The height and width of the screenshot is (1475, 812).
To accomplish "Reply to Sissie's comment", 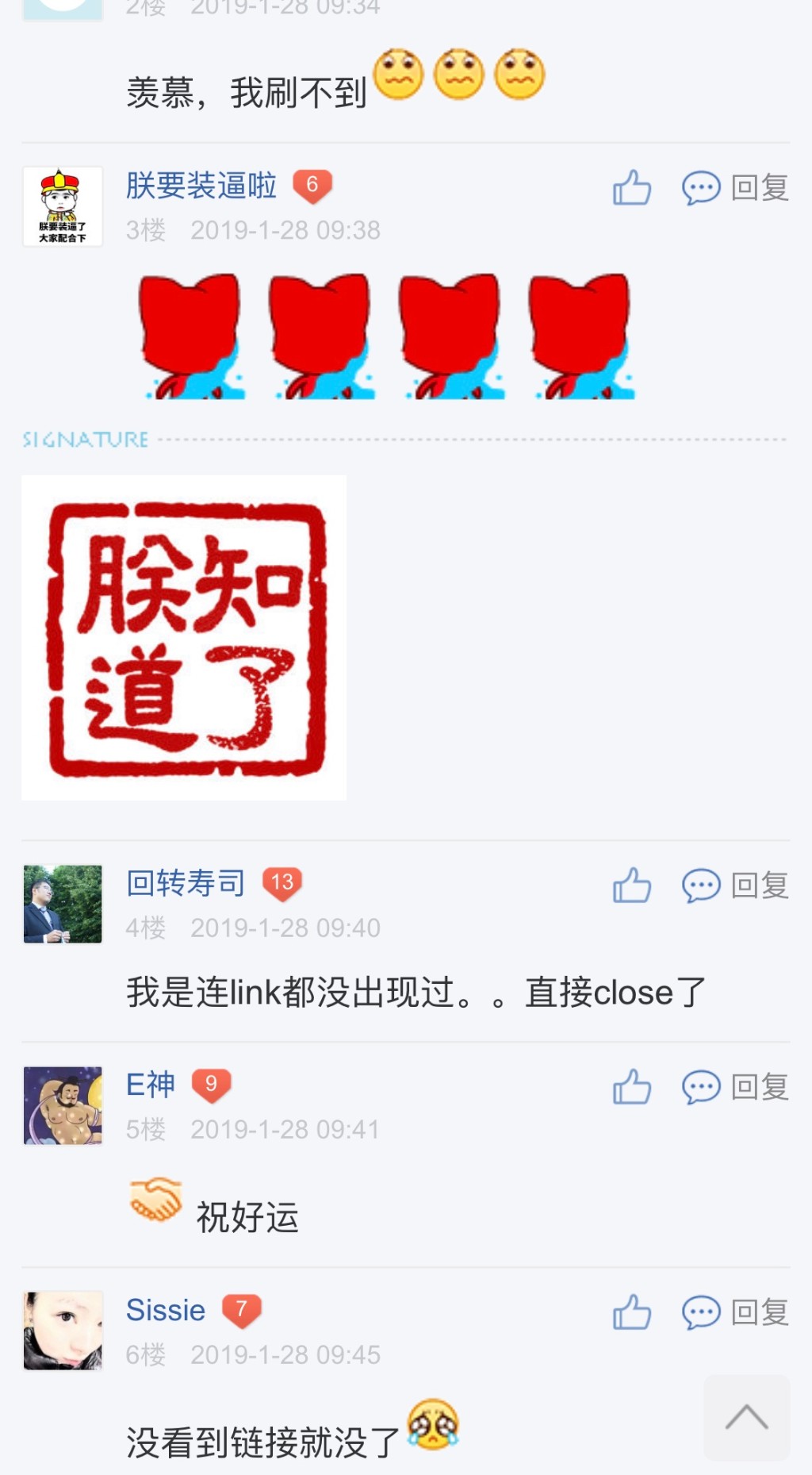I will point(735,1312).
